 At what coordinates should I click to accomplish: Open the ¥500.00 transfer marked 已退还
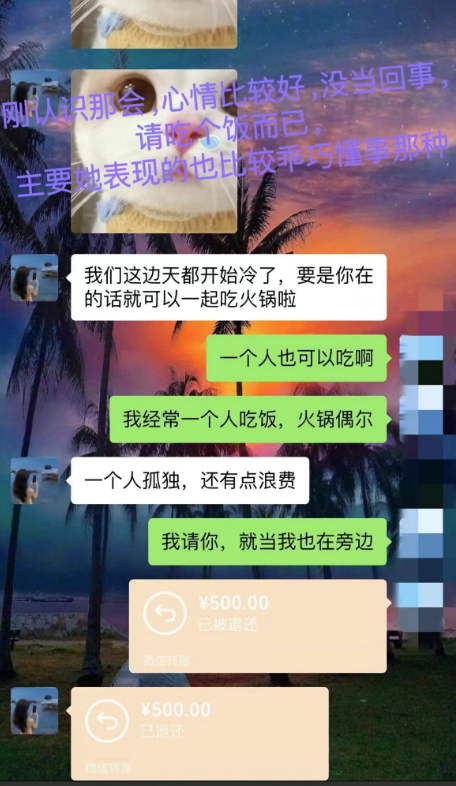coord(200,733)
